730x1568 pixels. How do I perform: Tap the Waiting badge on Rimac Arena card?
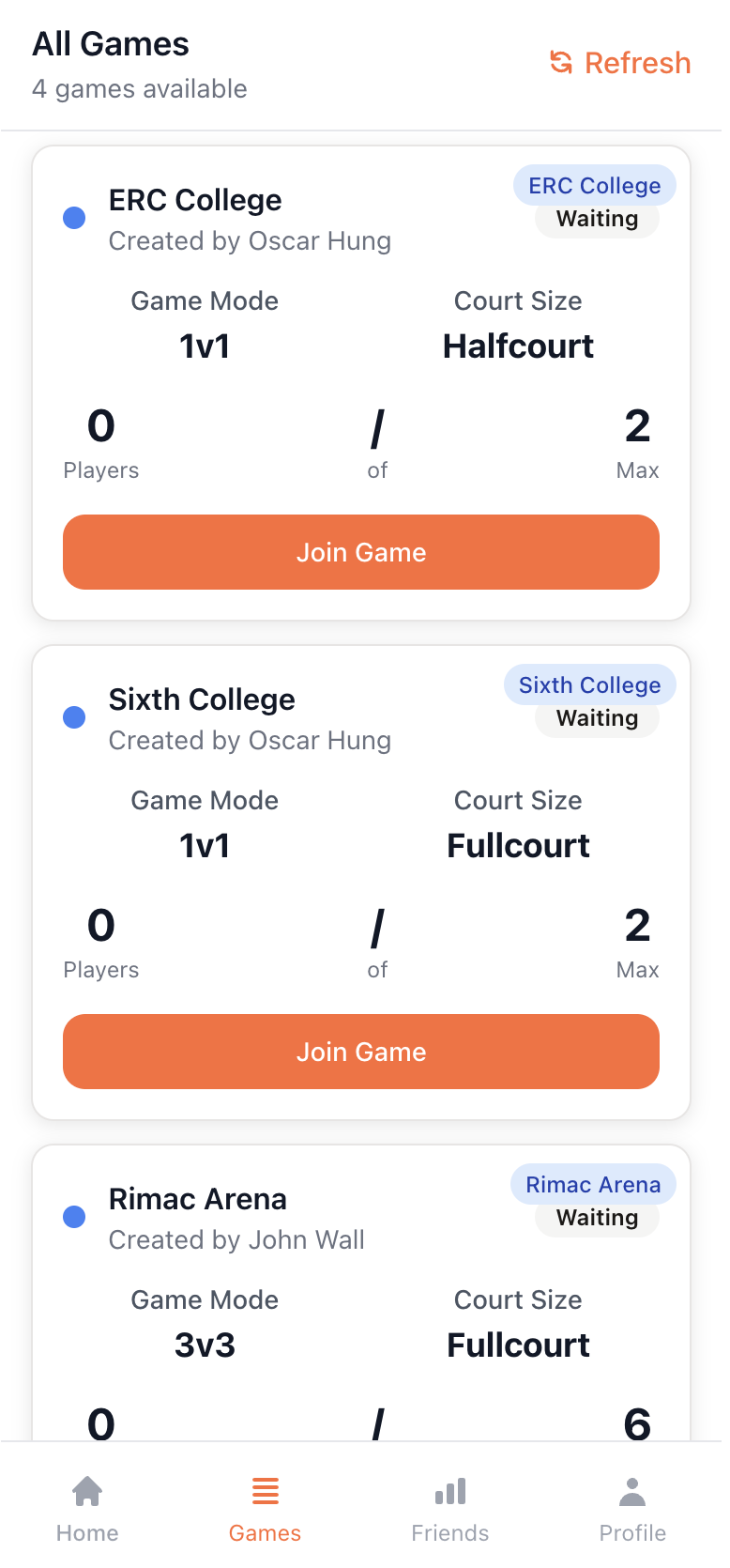coord(597,1218)
